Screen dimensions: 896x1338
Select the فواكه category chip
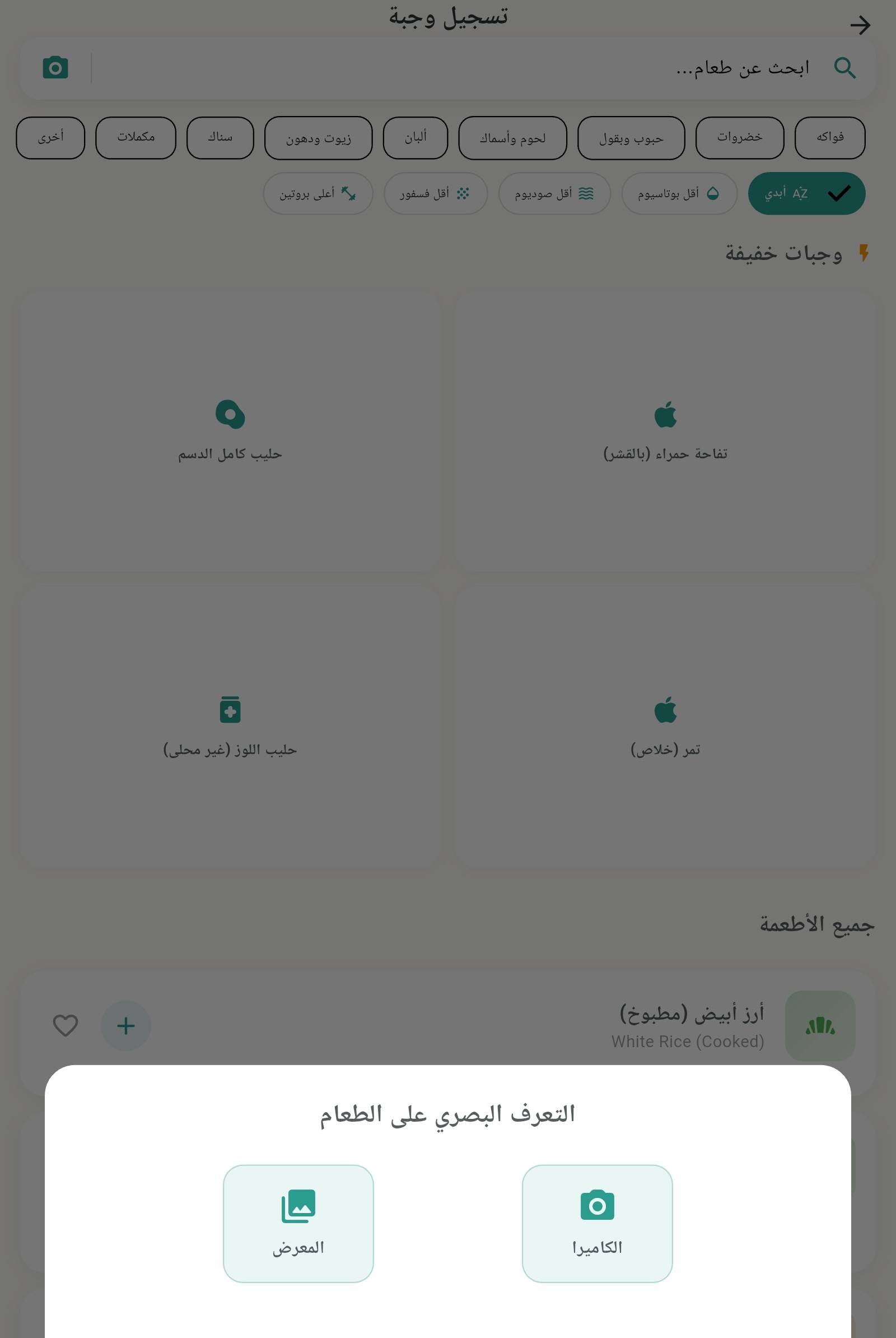(829, 137)
